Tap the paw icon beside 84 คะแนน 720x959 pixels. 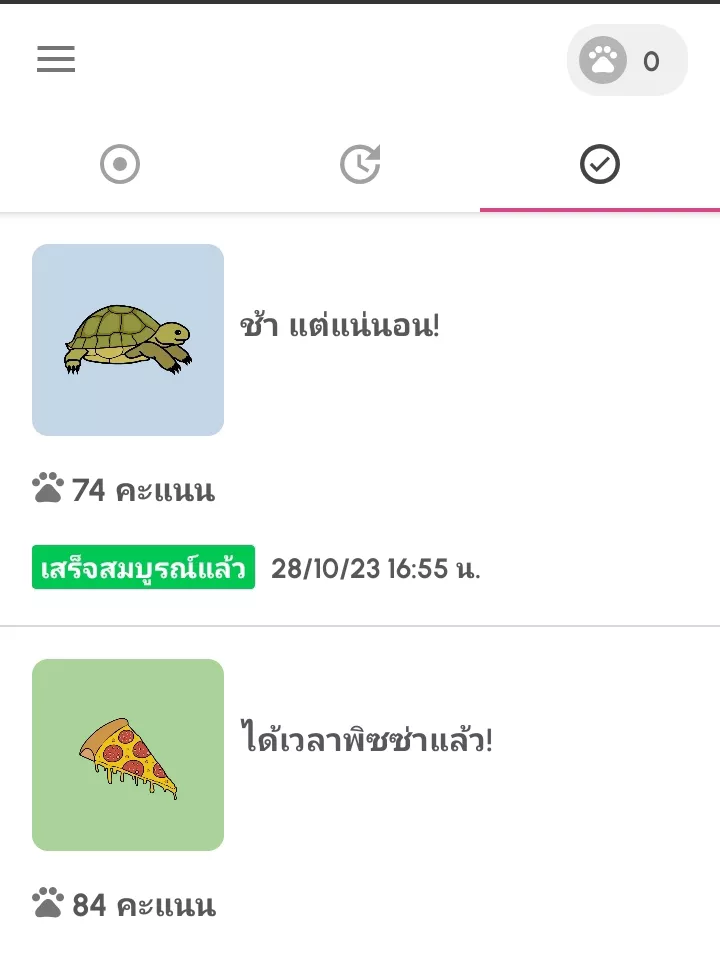(x=46, y=903)
